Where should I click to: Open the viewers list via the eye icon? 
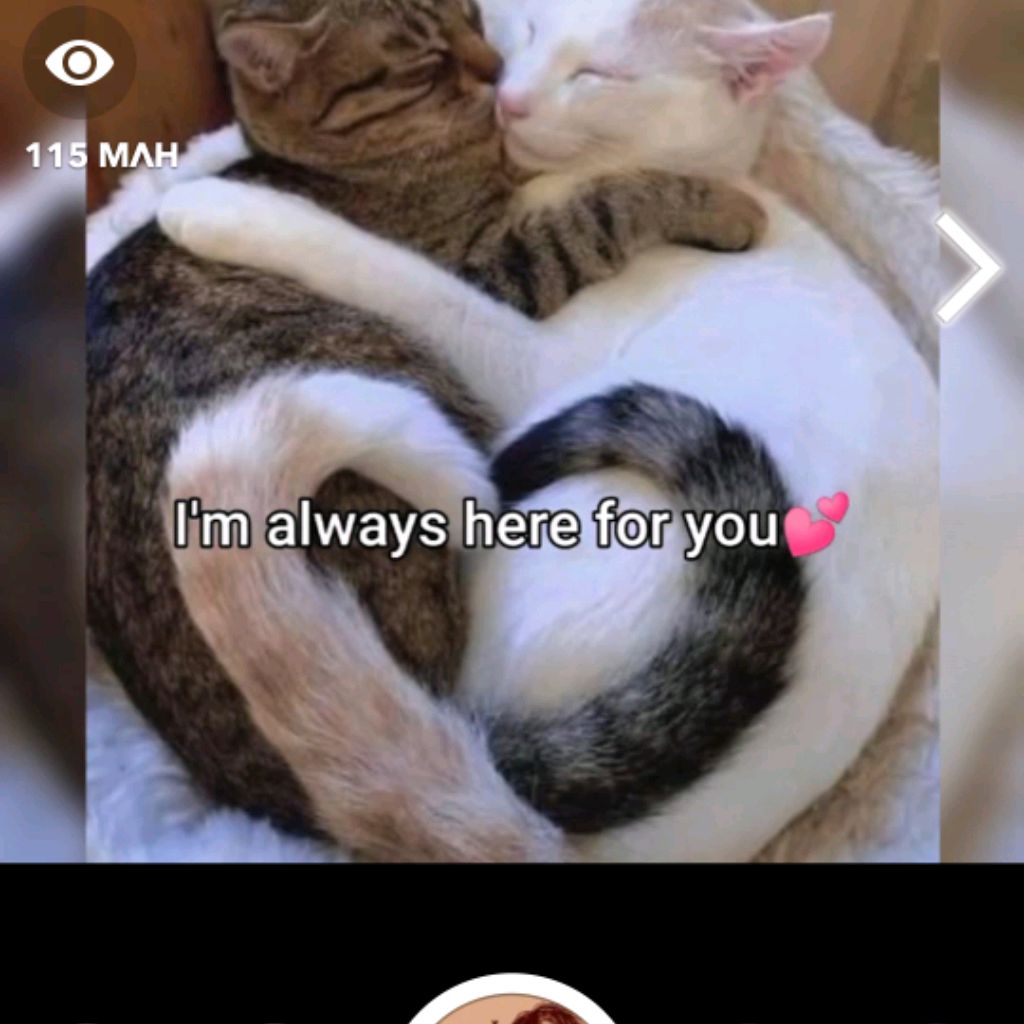pos(79,64)
